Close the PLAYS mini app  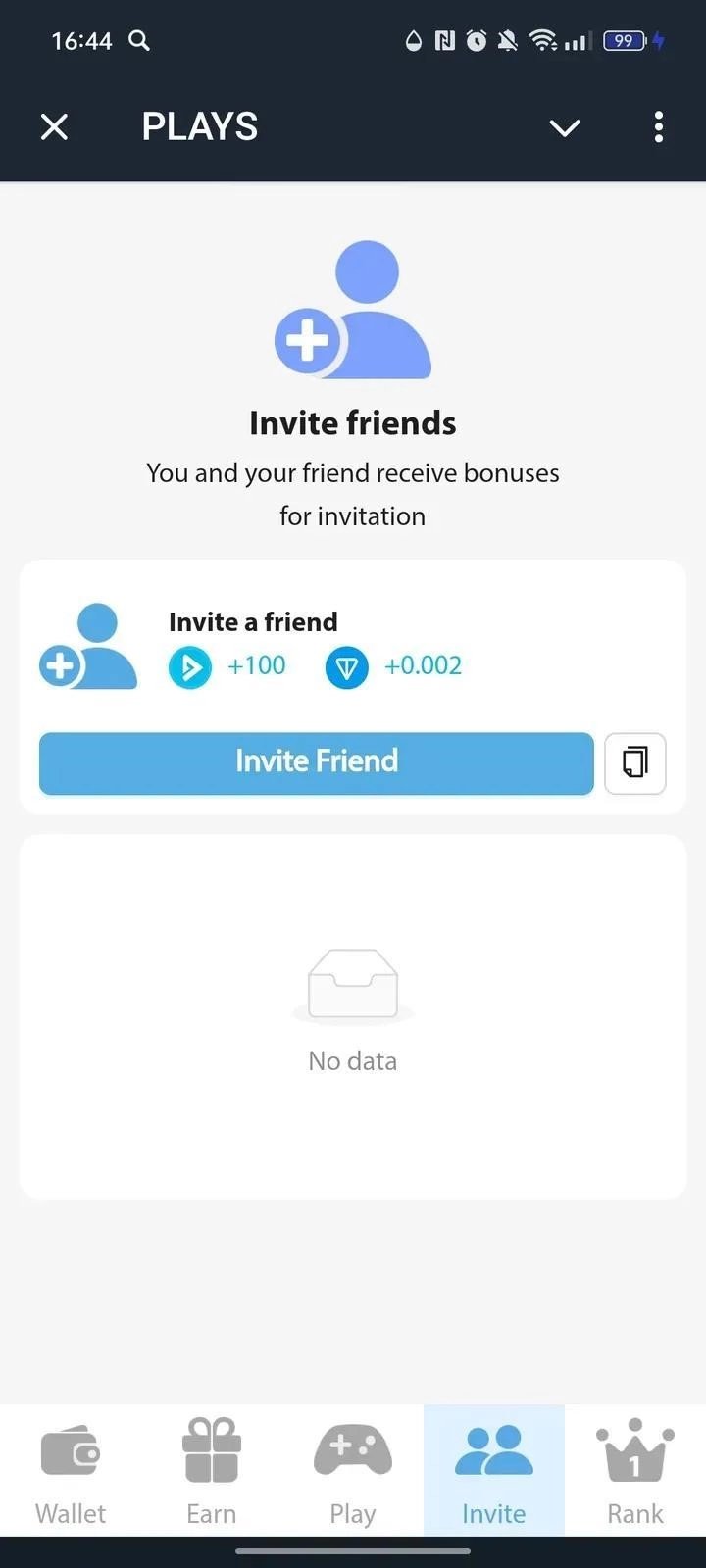[x=55, y=126]
